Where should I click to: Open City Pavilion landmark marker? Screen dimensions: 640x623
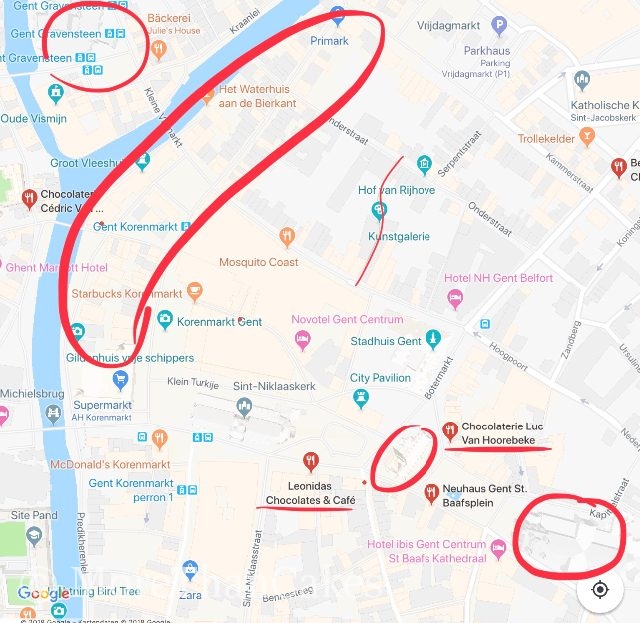click(x=360, y=399)
